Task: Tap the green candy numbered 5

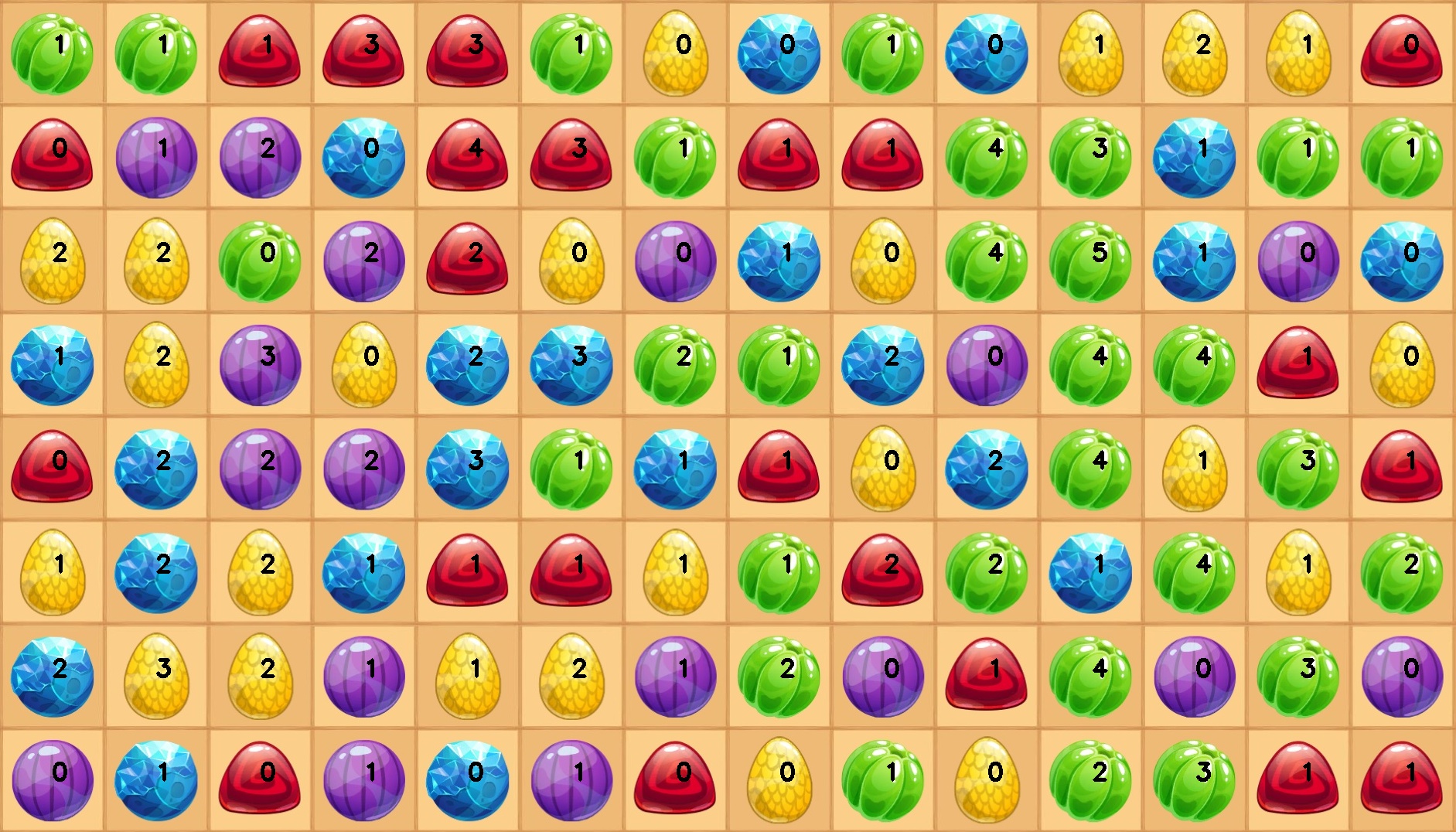Action: tap(1089, 261)
